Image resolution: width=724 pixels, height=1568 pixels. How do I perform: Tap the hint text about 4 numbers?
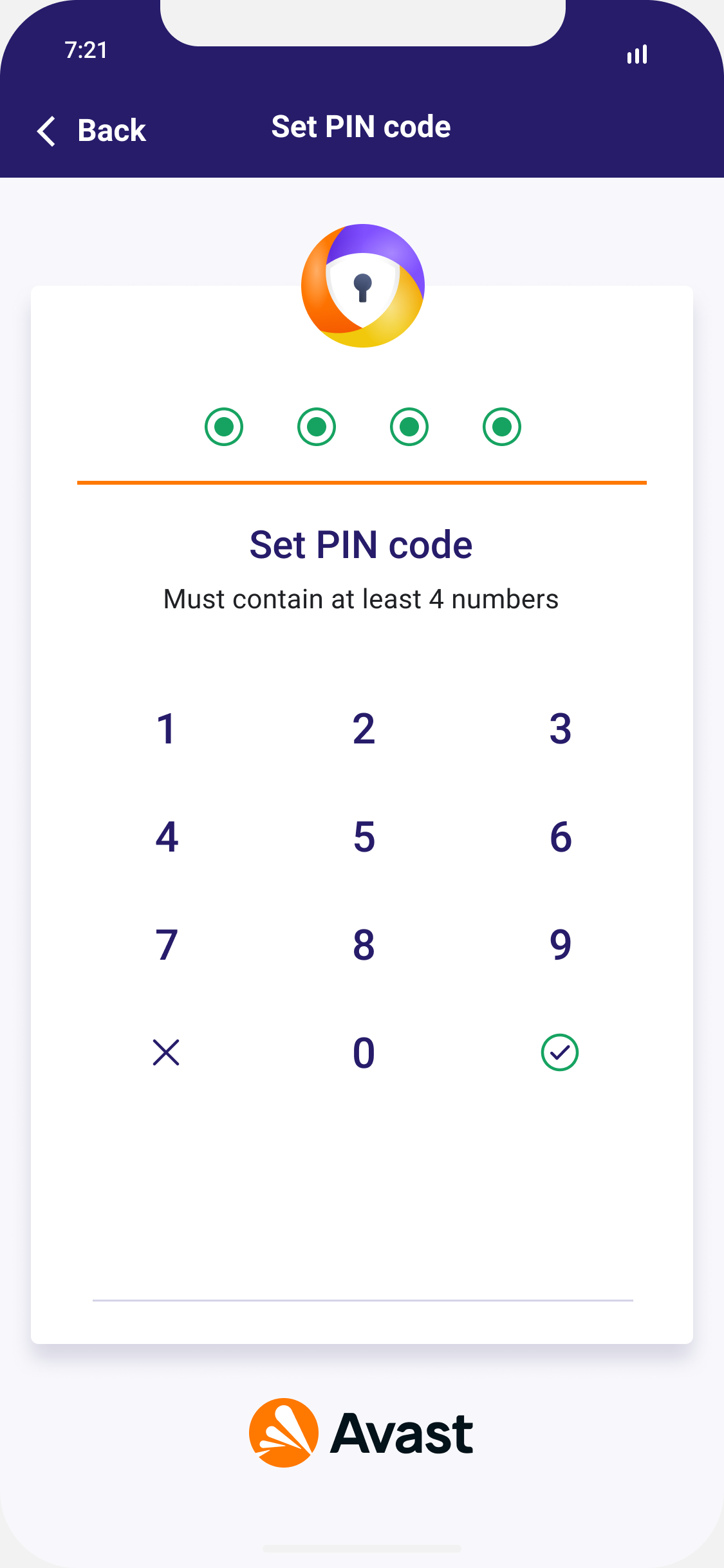point(360,599)
